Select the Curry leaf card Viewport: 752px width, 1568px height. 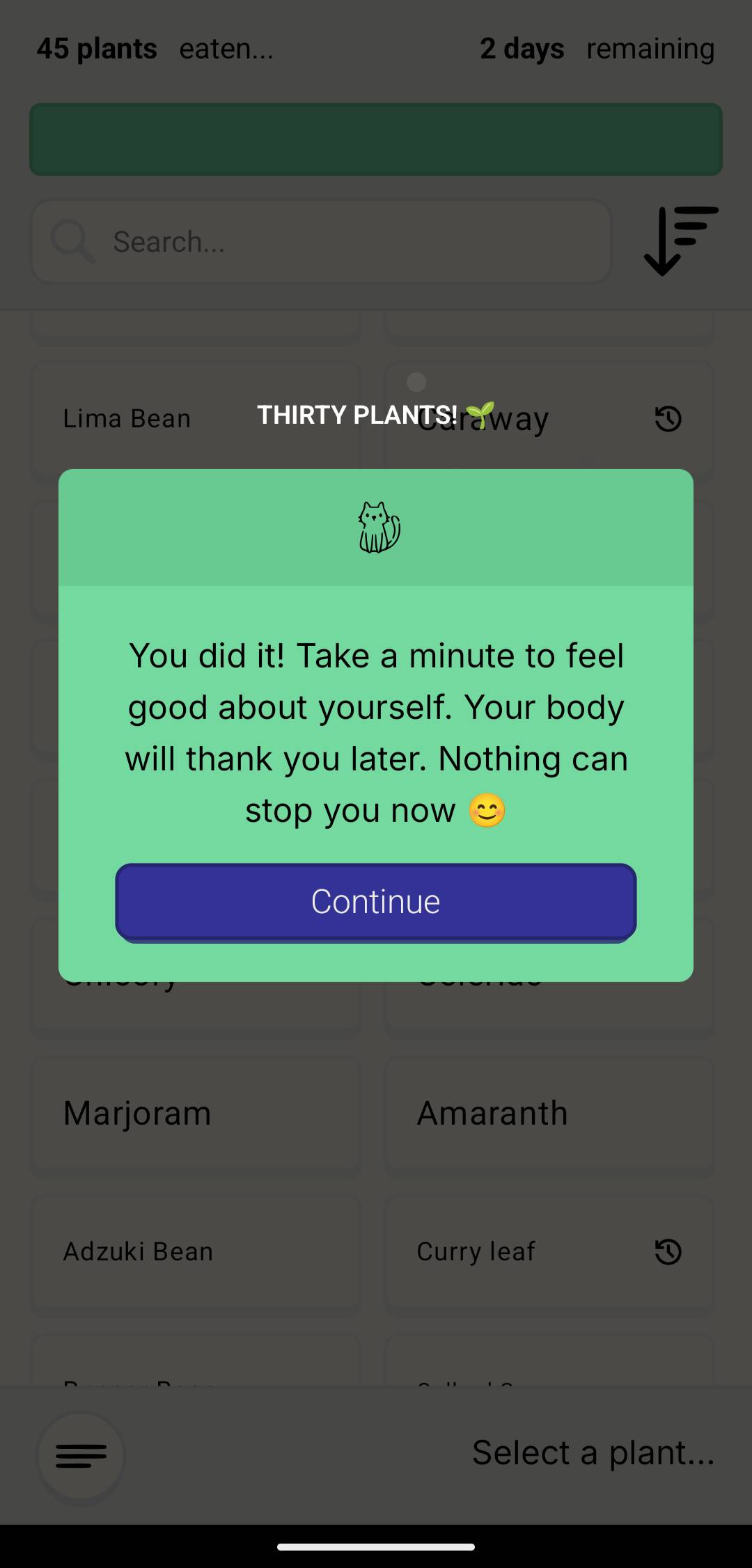[x=515, y=1252]
